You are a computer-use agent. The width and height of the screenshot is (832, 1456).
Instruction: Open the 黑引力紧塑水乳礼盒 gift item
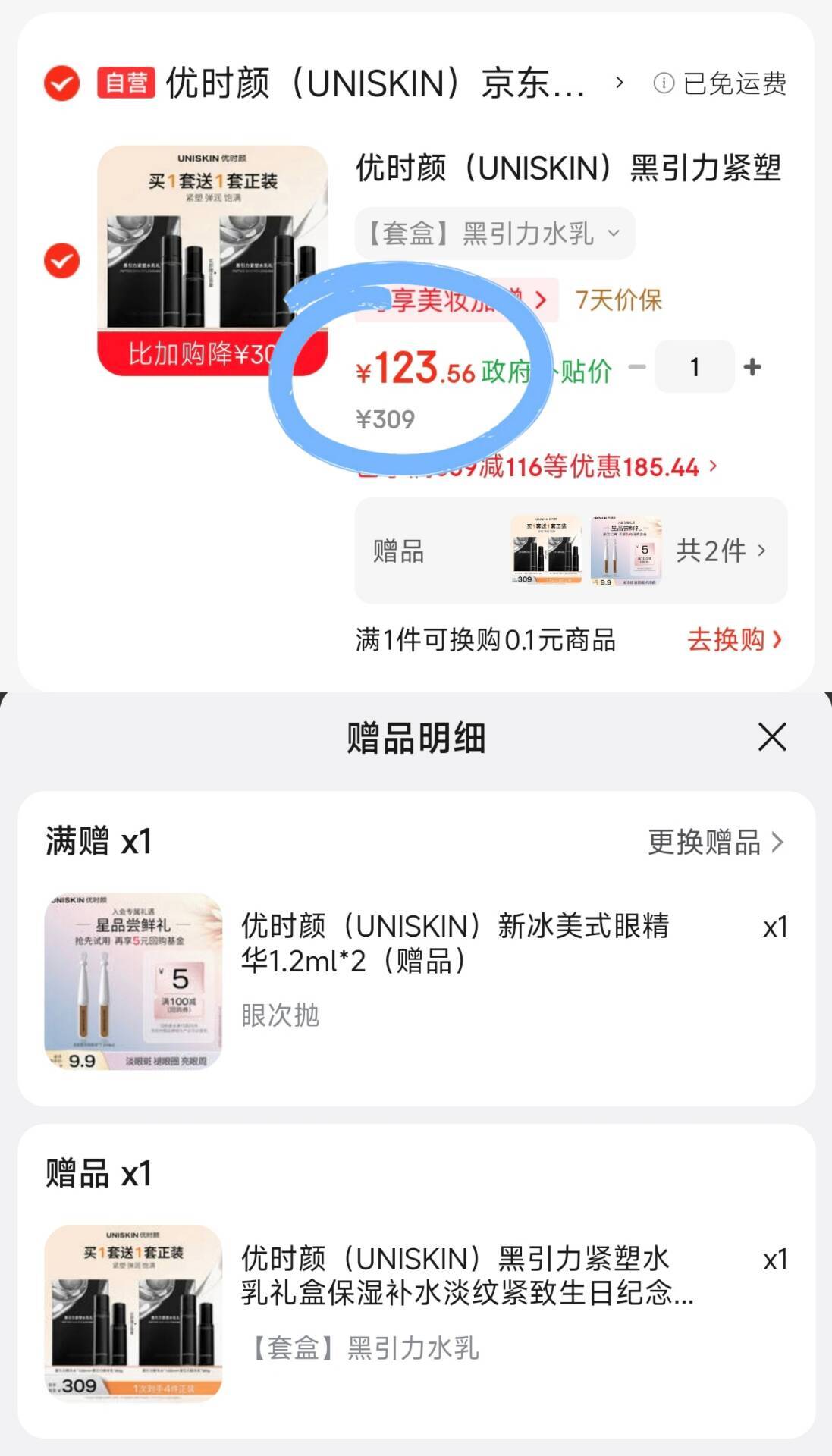(x=466, y=1275)
